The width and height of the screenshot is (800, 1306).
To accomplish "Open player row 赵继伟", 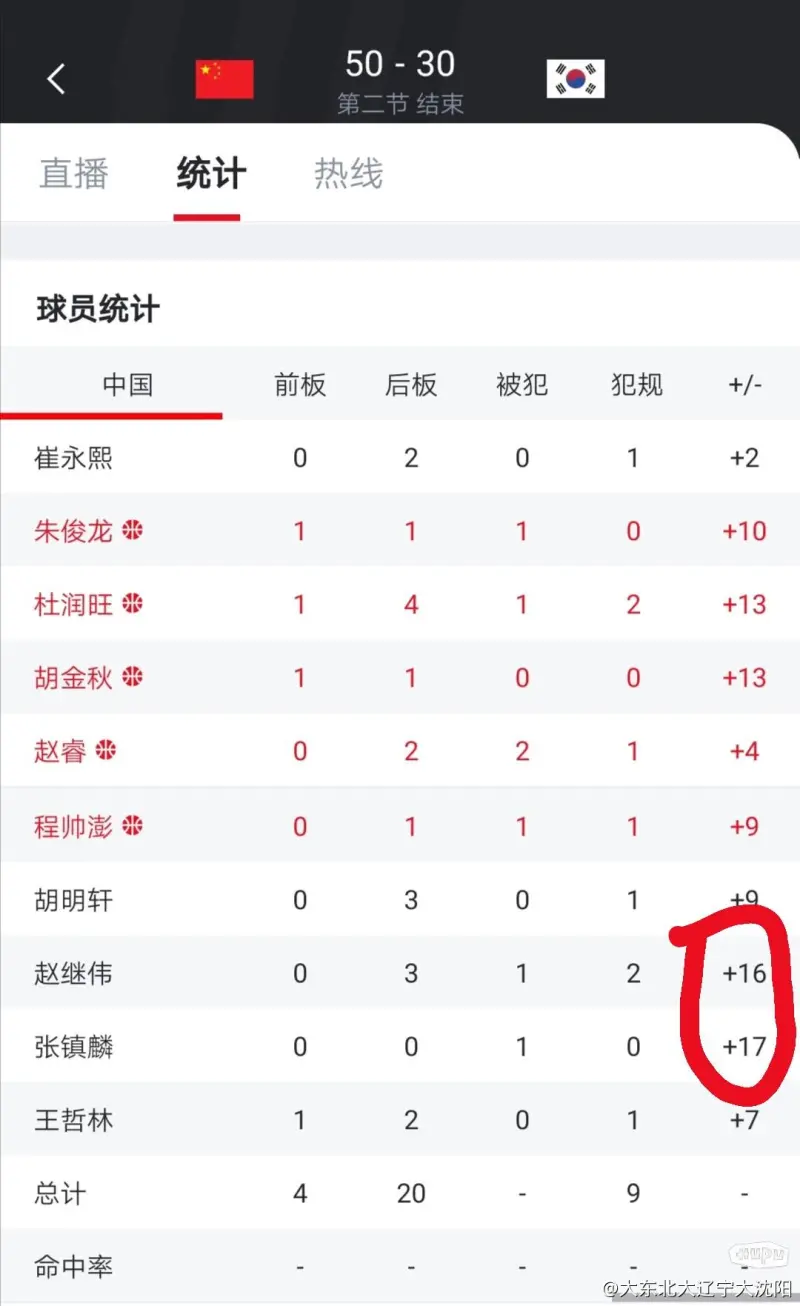I will [400, 973].
